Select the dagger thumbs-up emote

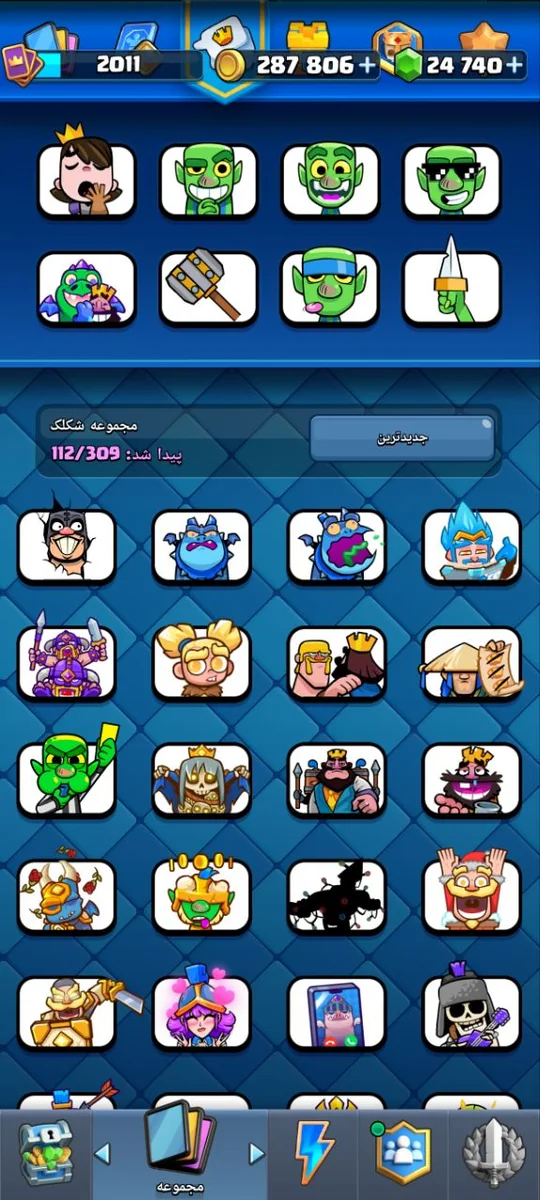click(452, 288)
